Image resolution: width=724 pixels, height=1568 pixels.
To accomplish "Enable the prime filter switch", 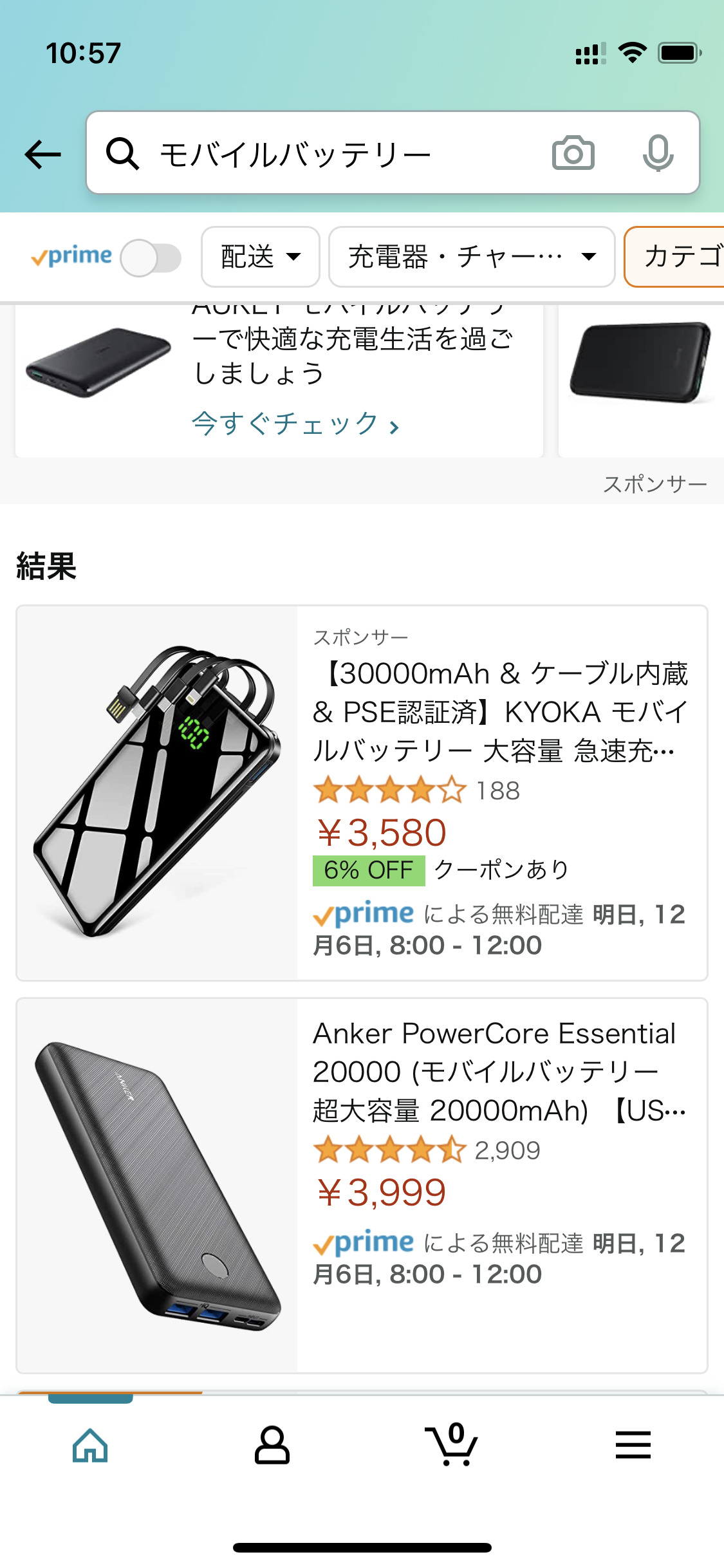I will (151, 258).
